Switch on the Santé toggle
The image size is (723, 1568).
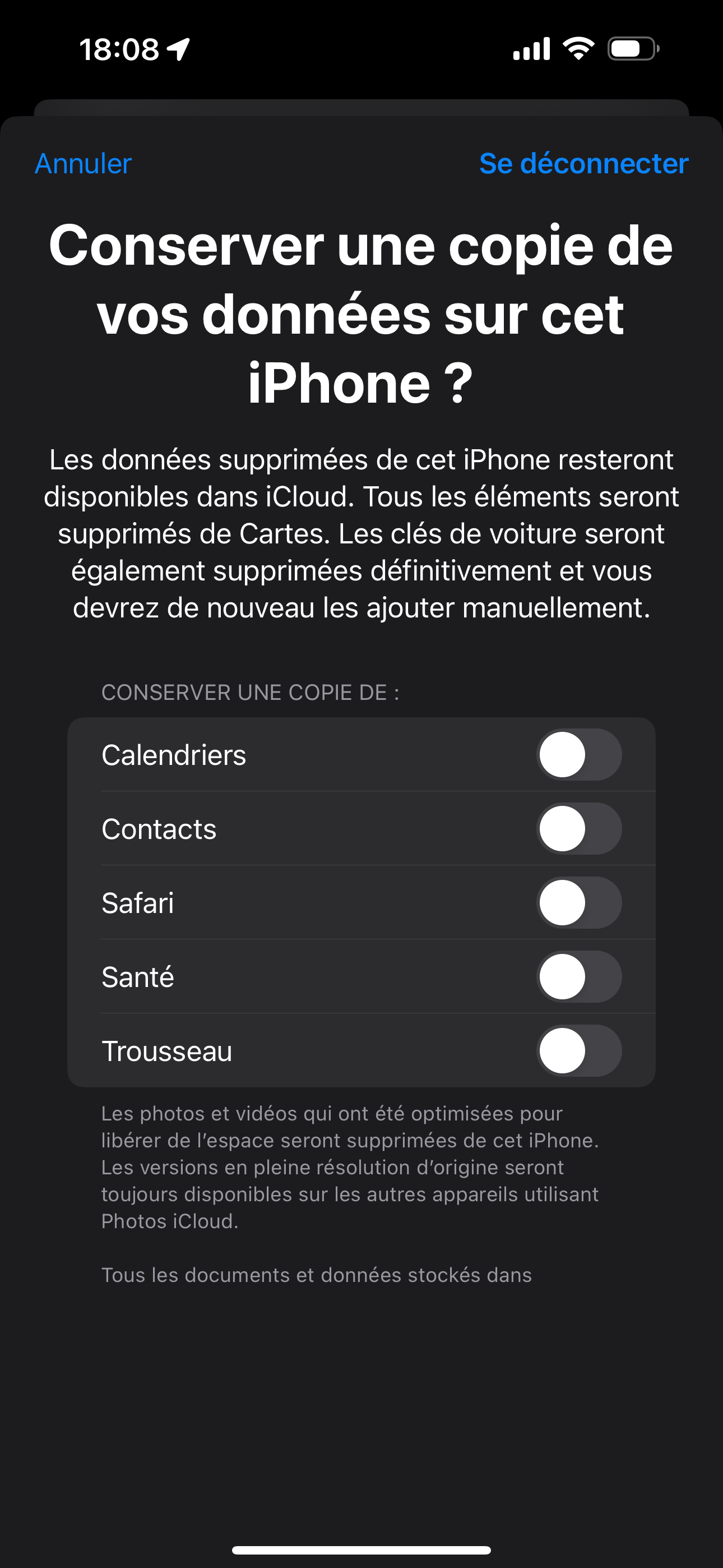tap(578, 977)
